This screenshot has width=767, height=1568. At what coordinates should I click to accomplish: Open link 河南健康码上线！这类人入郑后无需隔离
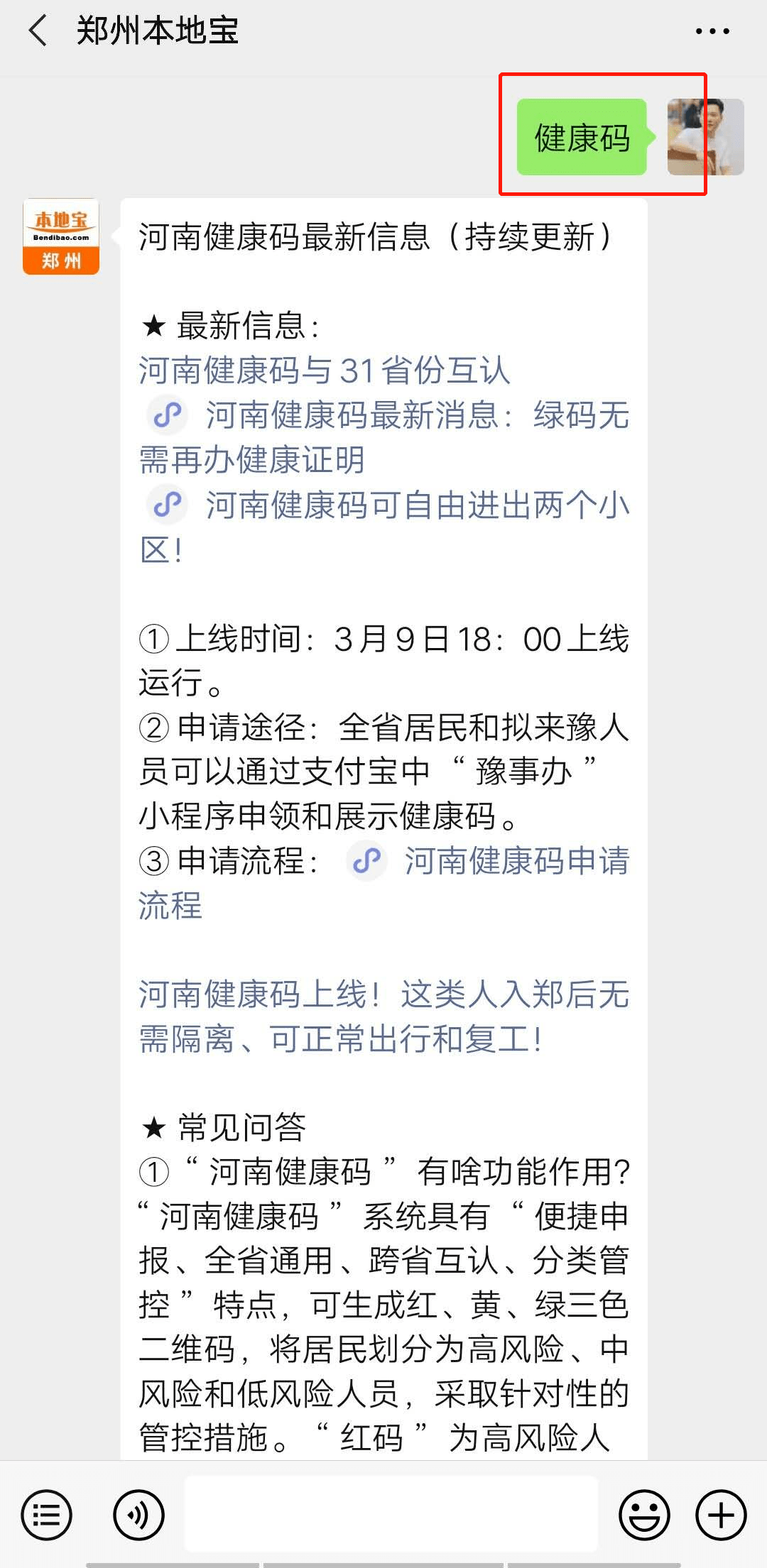tap(383, 1016)
